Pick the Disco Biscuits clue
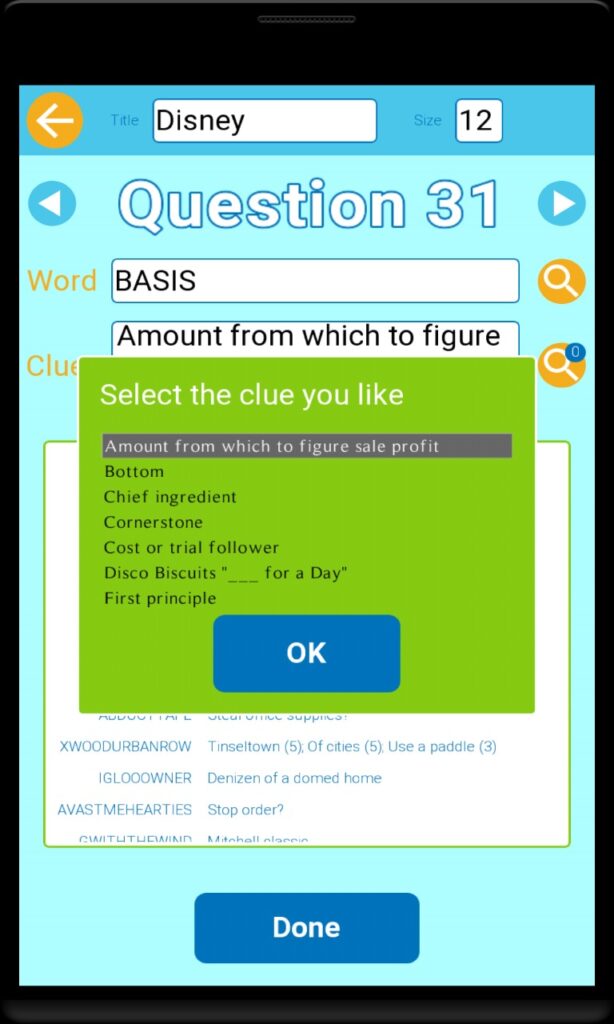The image size is (614, 1024). coord(225,573)
